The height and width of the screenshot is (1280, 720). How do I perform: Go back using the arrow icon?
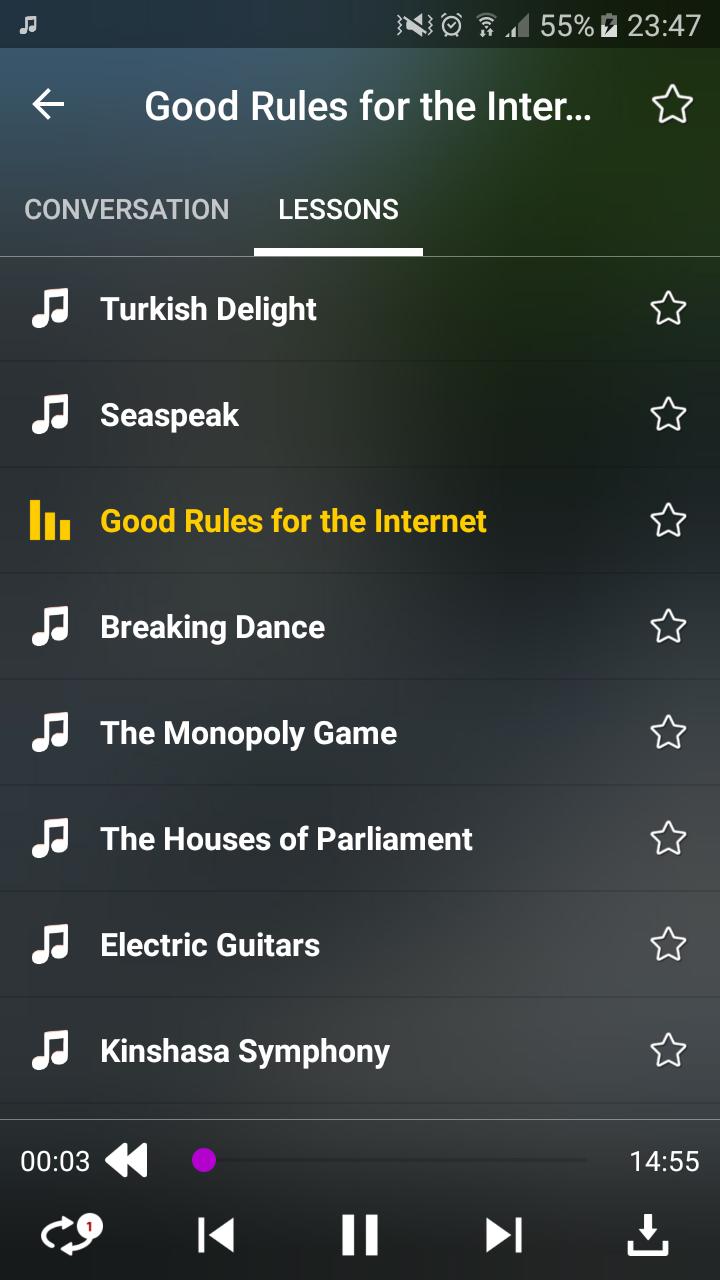click(x=48, y=104)
